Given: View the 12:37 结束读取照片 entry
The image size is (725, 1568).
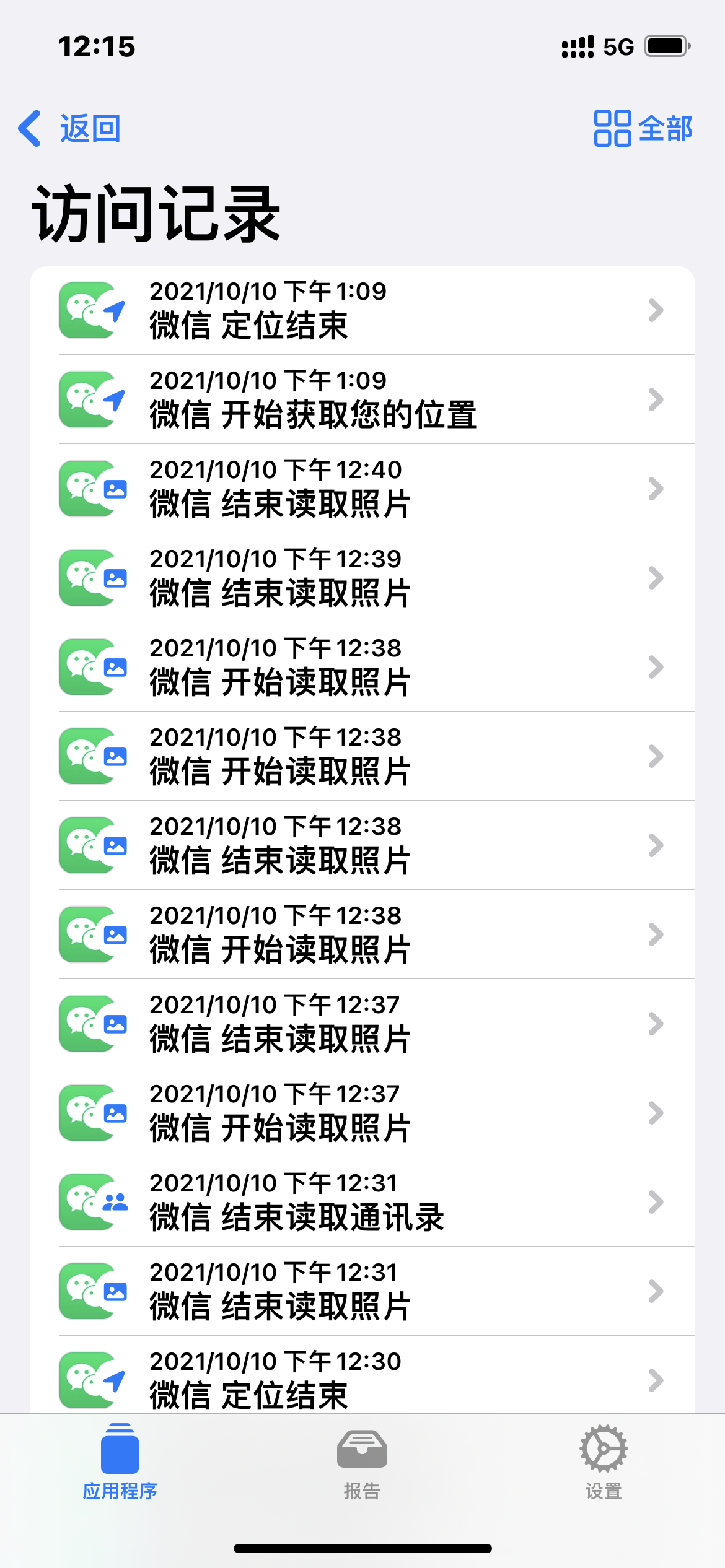Looking at the screenshot, I should coord(362,1024).
